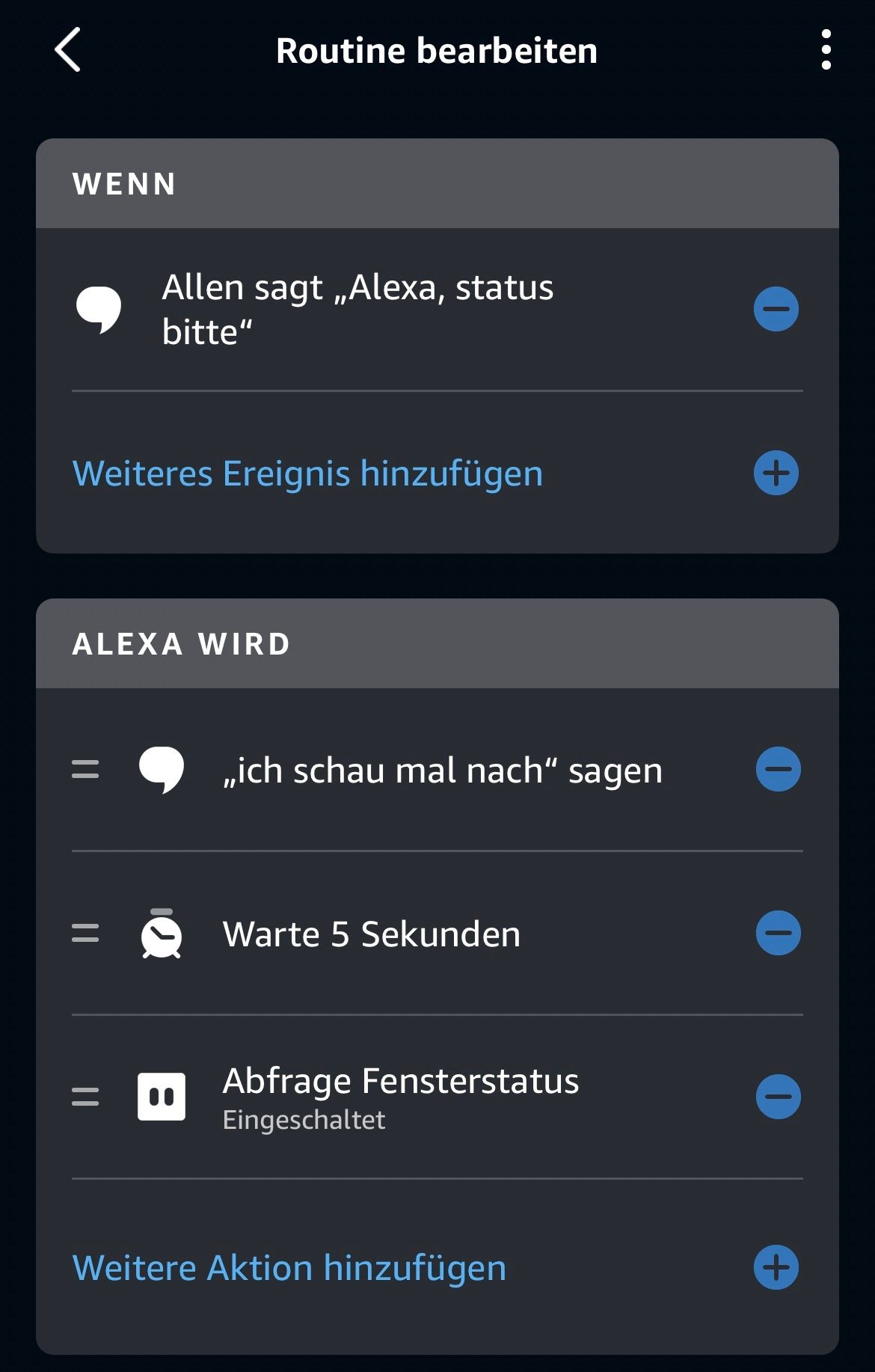This screenshot has height=1372, width=875.
Task: Tap "Weitere Aktion hinzufügen" link
Action: pyautogui.click(x=289, y=1268)
